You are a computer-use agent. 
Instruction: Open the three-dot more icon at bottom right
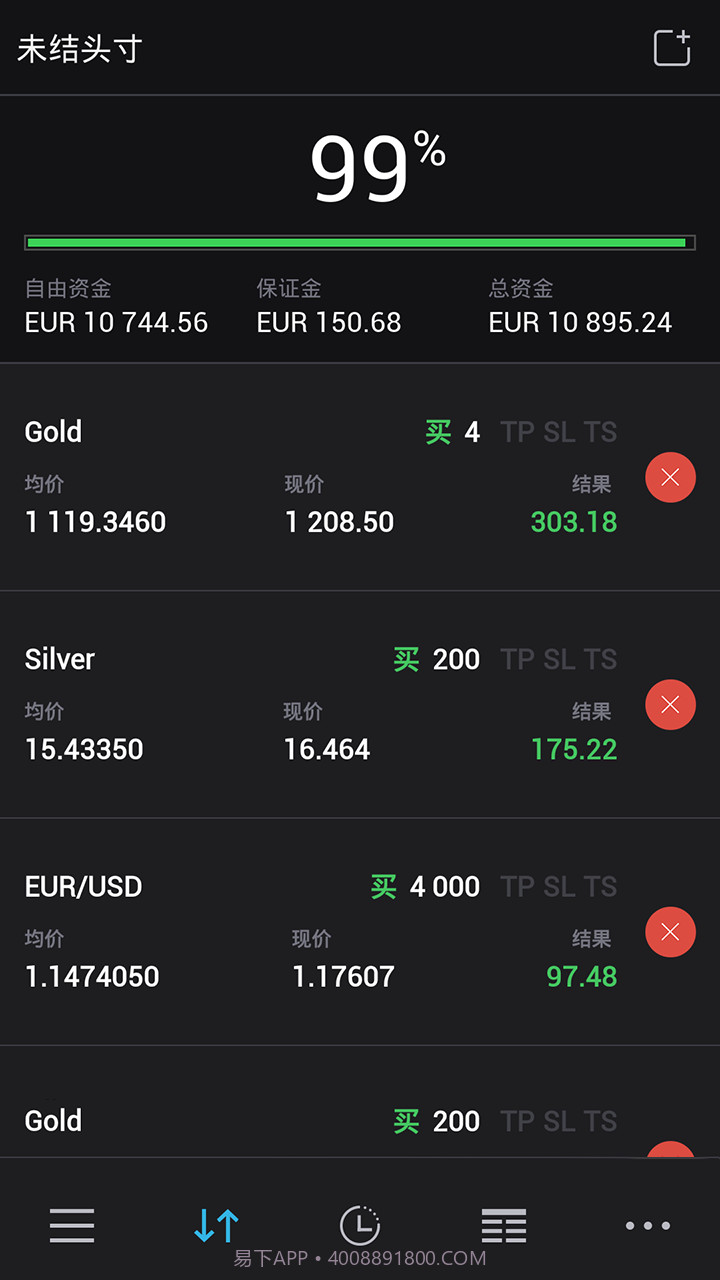648,1225
